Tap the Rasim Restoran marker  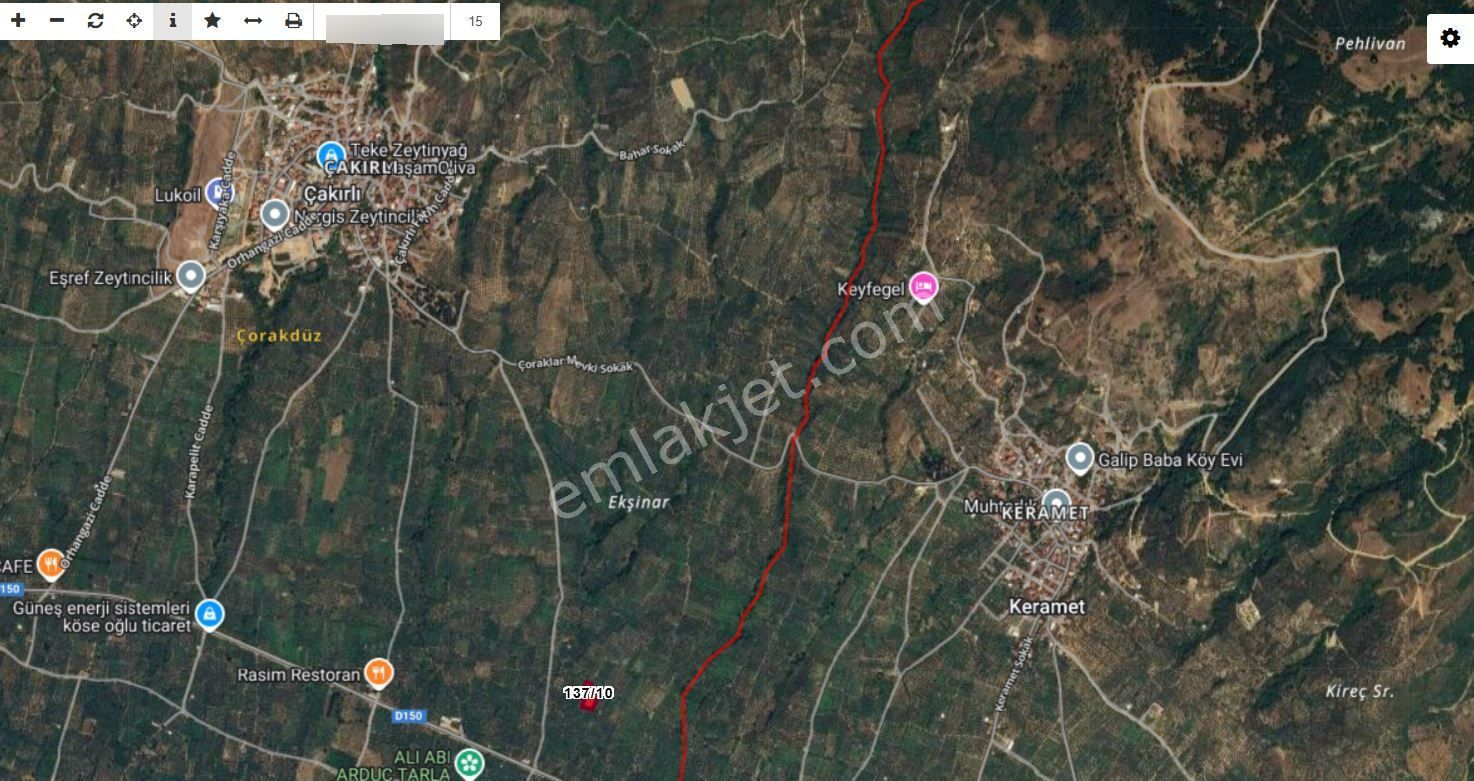point(378,673)
